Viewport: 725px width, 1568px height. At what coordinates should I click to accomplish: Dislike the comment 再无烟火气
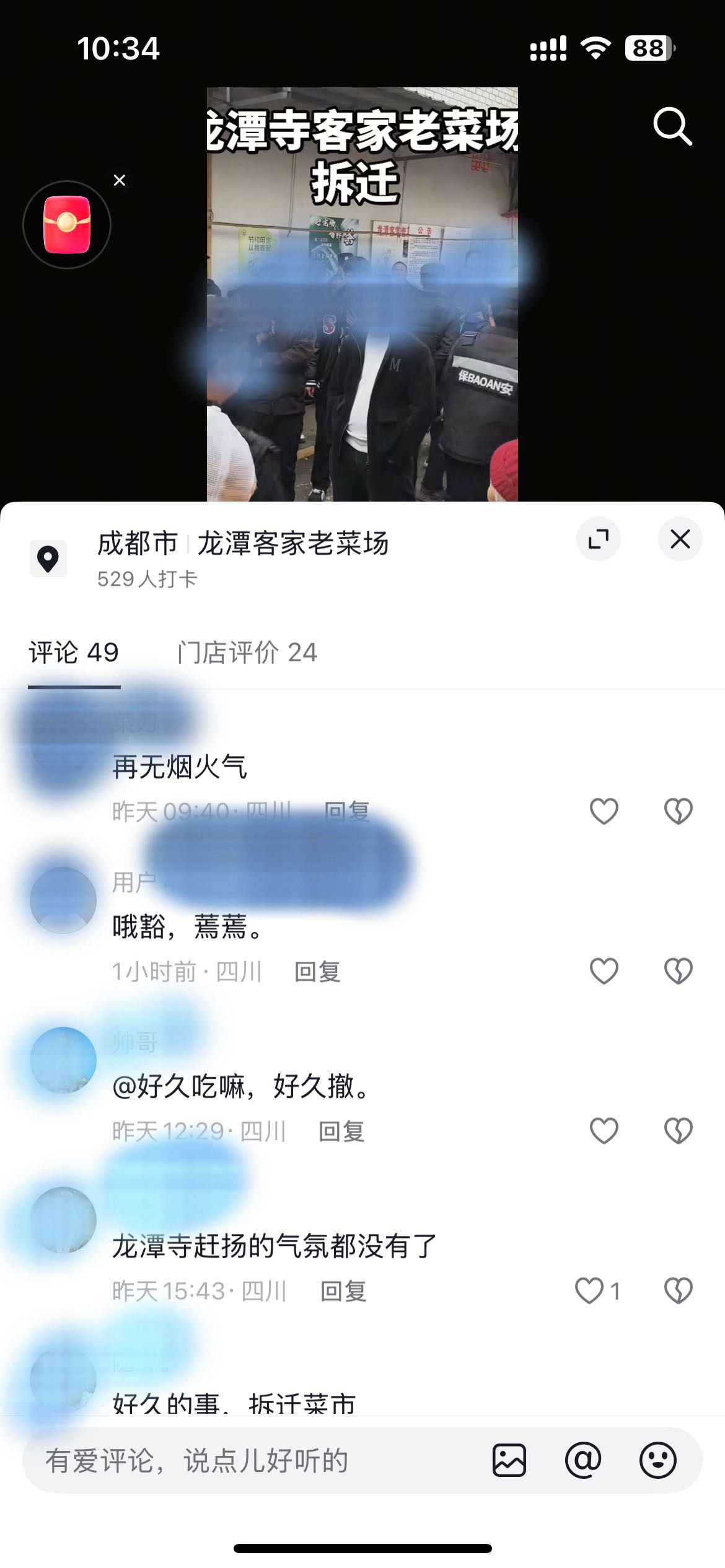tap(678, 811)
